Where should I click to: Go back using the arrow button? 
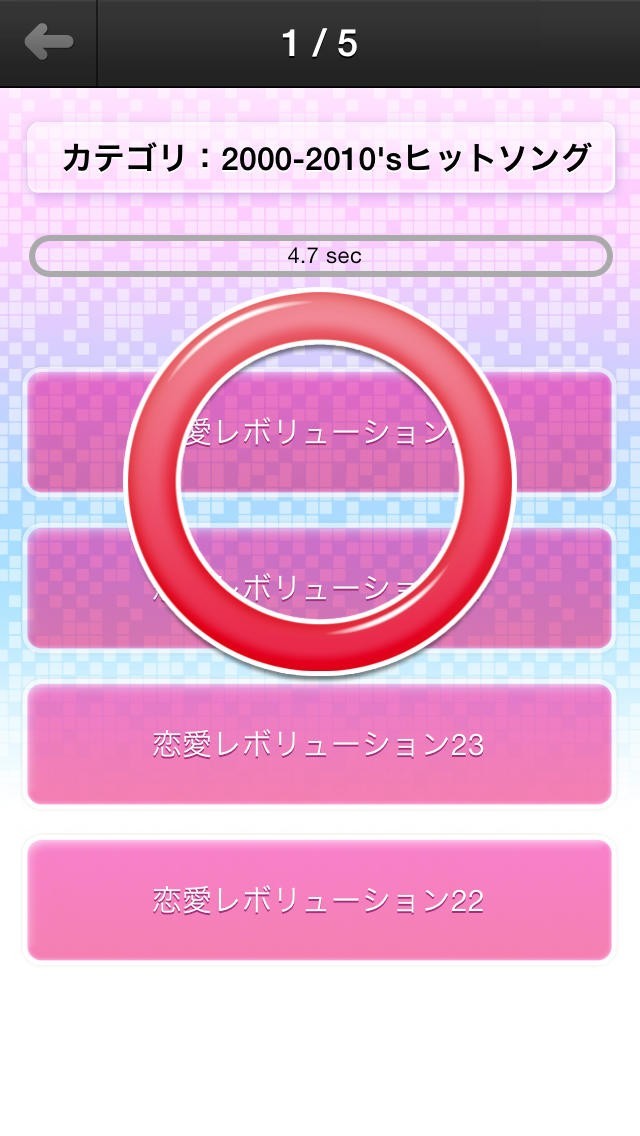click(48, 43)
